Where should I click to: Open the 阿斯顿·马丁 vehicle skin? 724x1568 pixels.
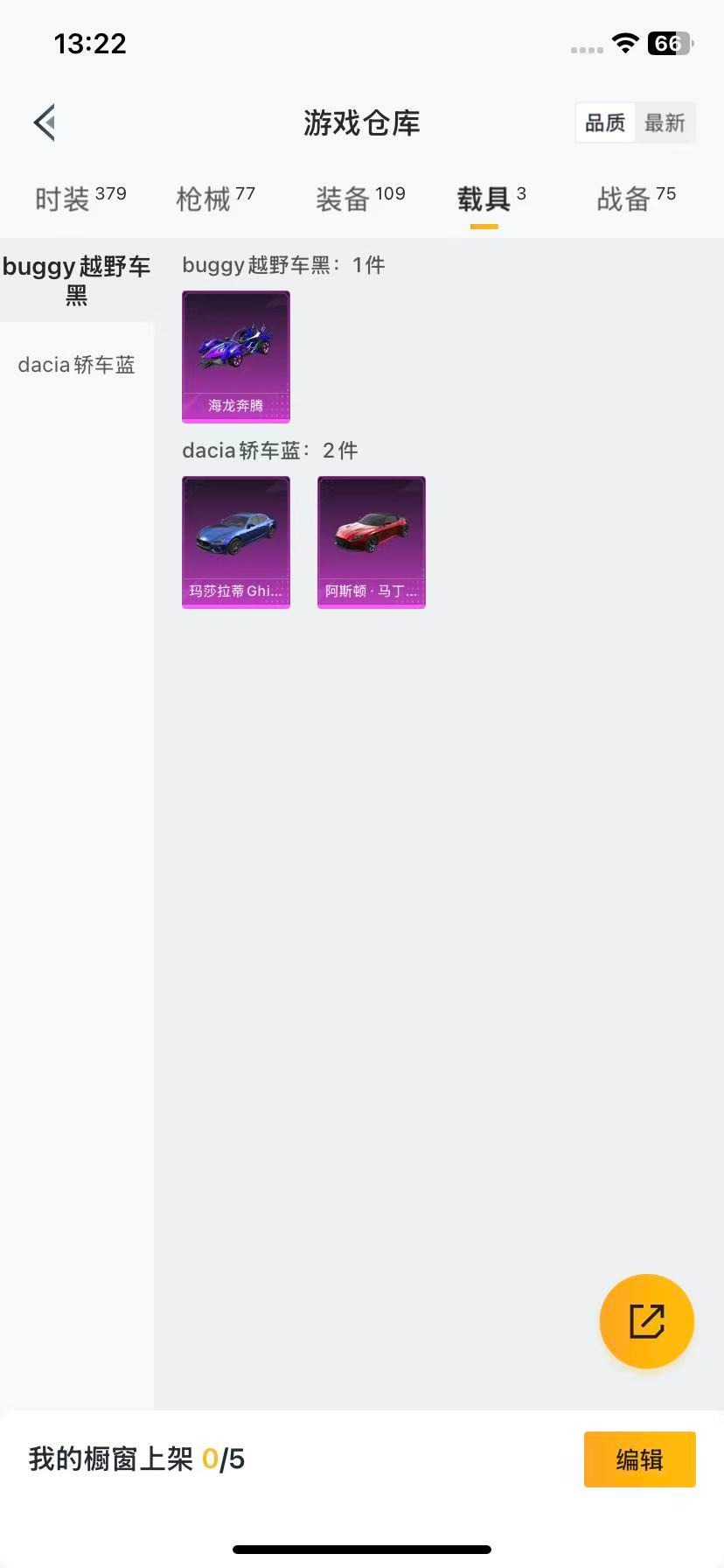point(372,542)
